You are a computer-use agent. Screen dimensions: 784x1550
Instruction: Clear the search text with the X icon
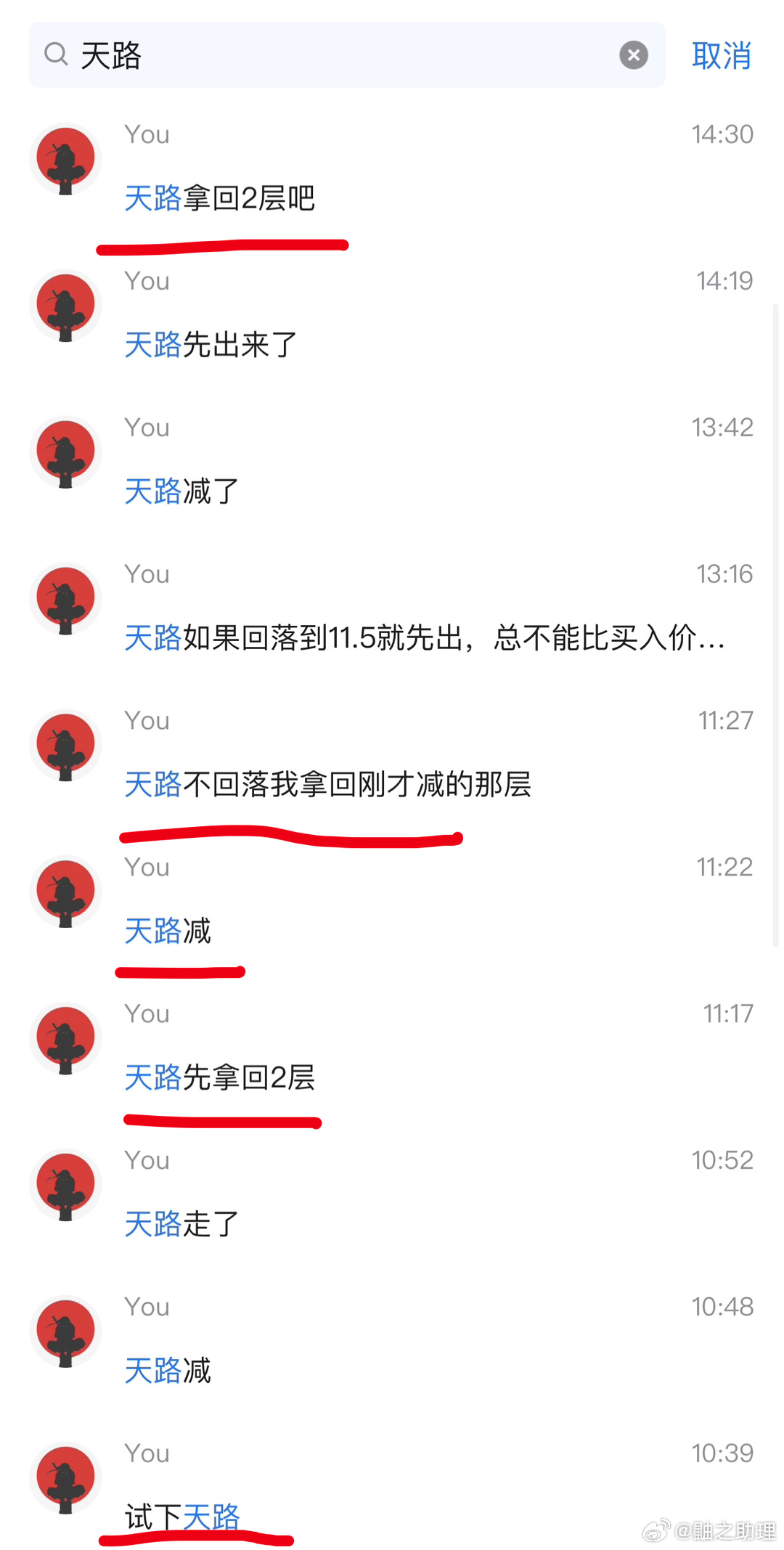tap(633, 55)
